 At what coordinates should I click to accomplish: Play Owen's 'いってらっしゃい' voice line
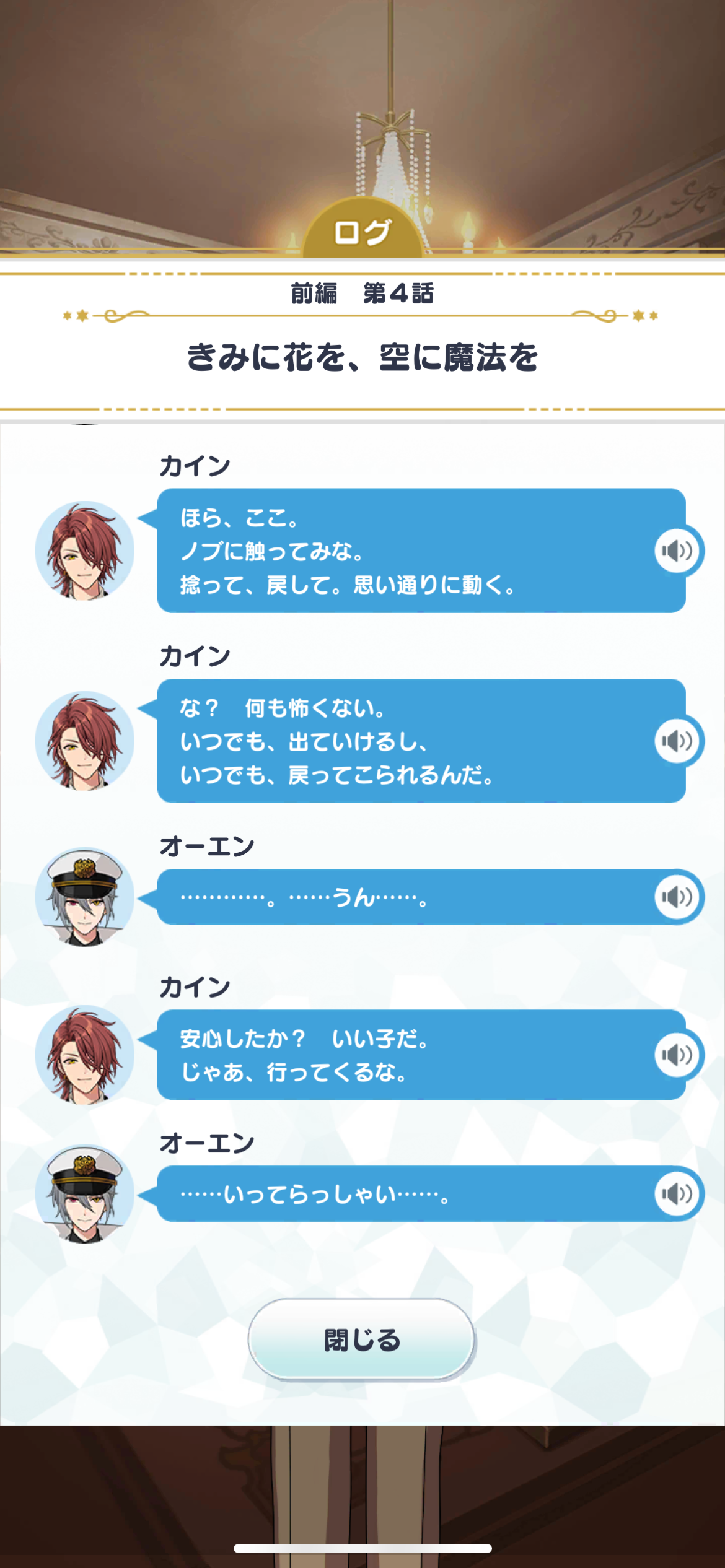(677, 1193)
